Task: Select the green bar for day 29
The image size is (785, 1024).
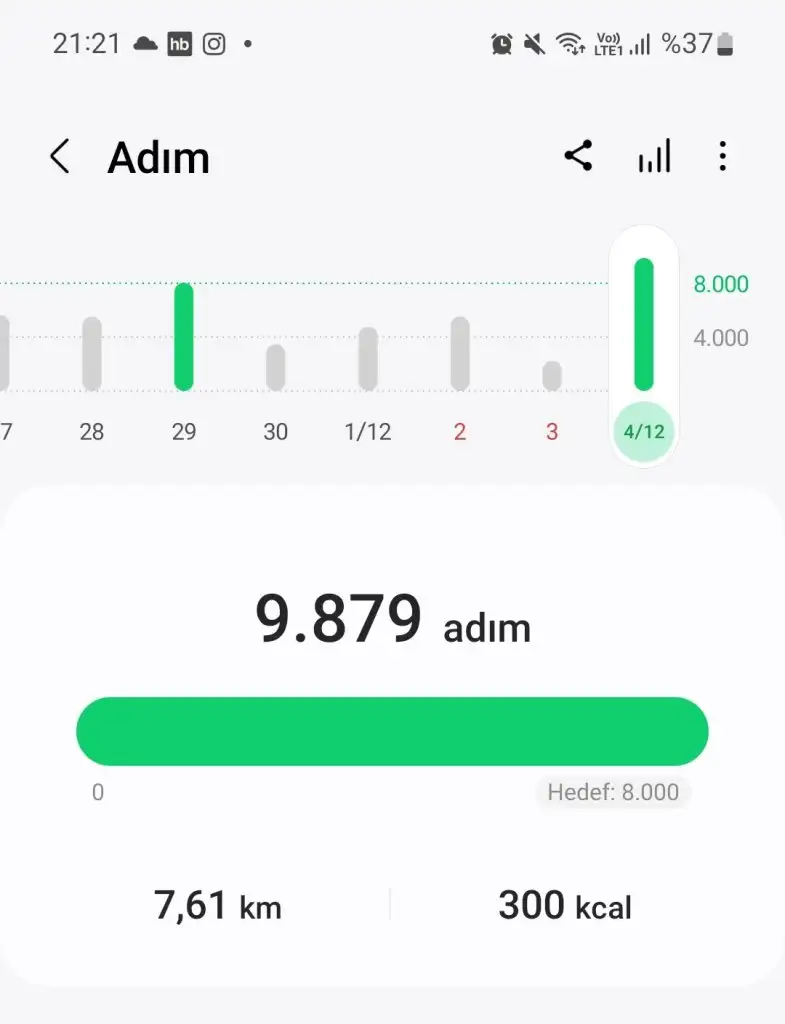Action: 184,337
